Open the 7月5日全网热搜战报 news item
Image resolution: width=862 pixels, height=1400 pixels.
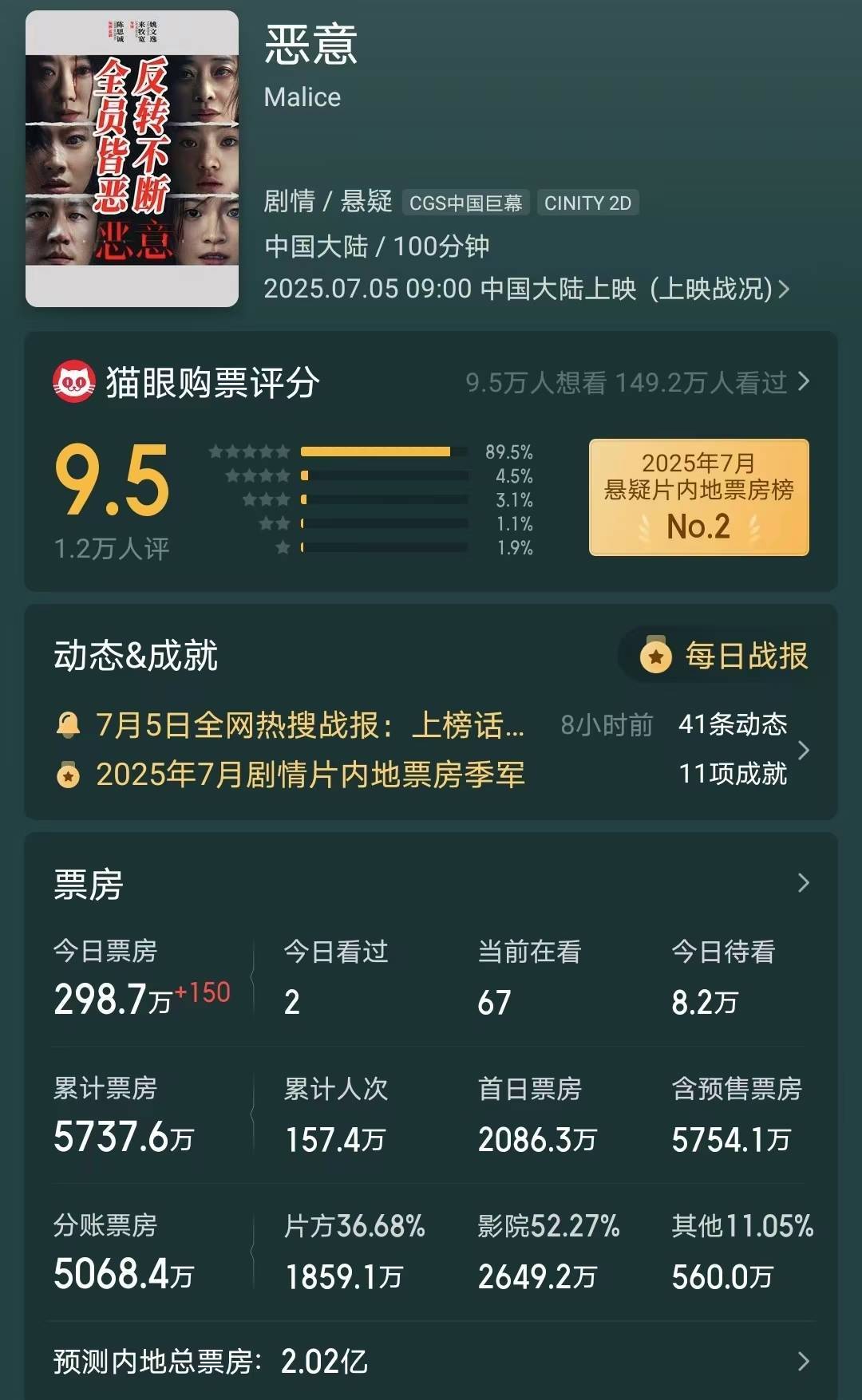(x=310, y=725)
